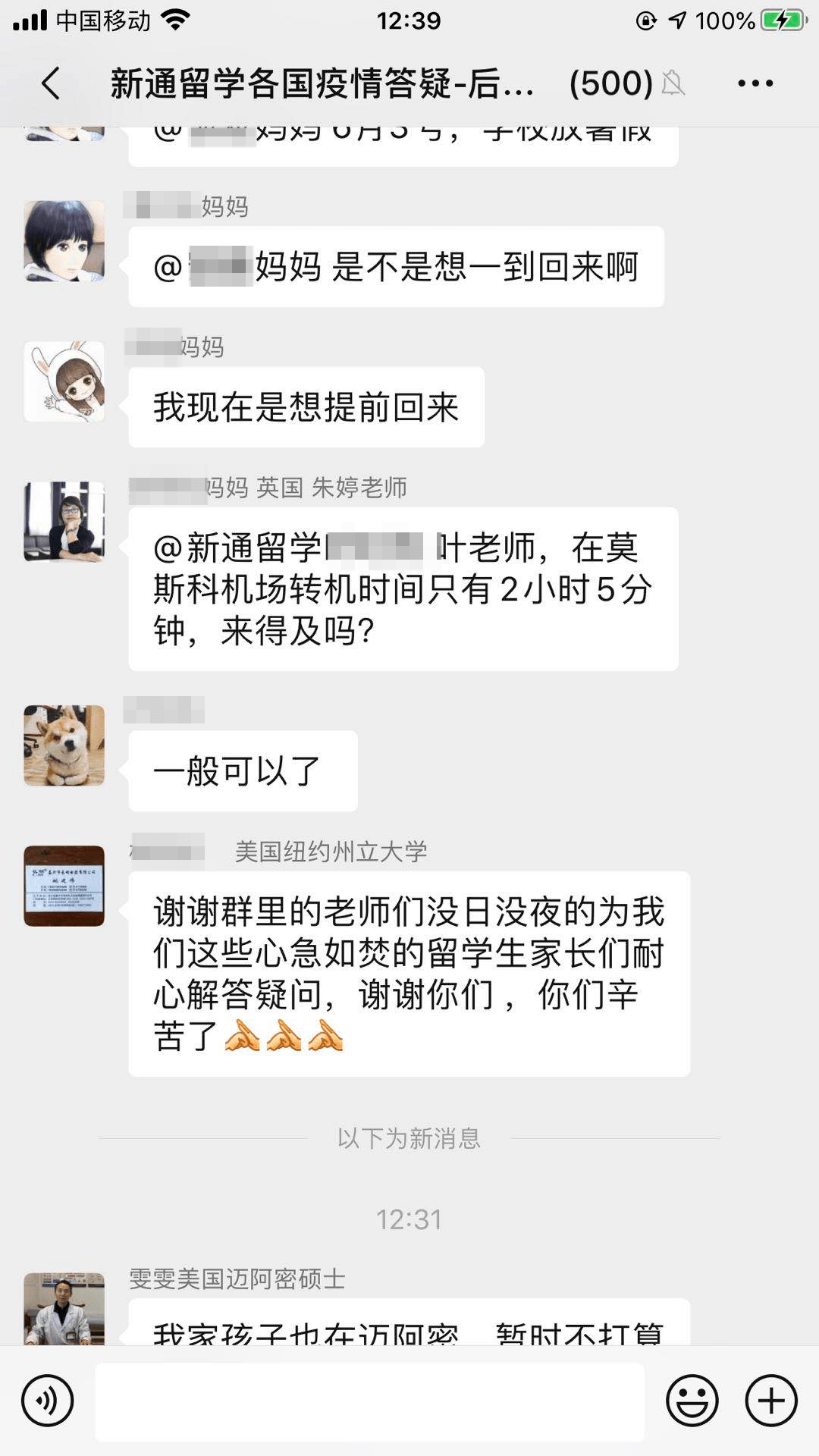819x1456 pixels.
Task: Open the emoji sticker panel
Action: click(x=692, y=1401)
